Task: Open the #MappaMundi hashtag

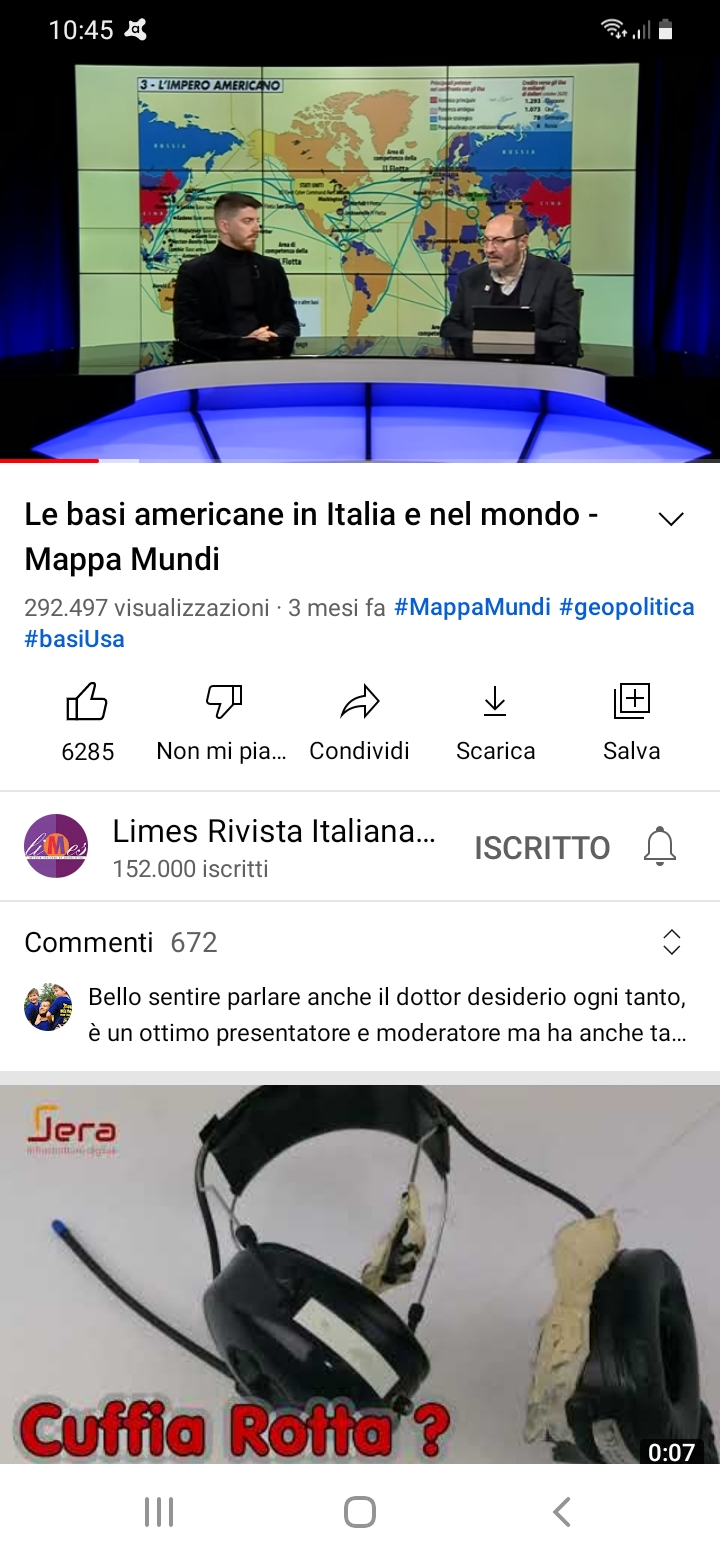Action: click(x=472, y=607)
